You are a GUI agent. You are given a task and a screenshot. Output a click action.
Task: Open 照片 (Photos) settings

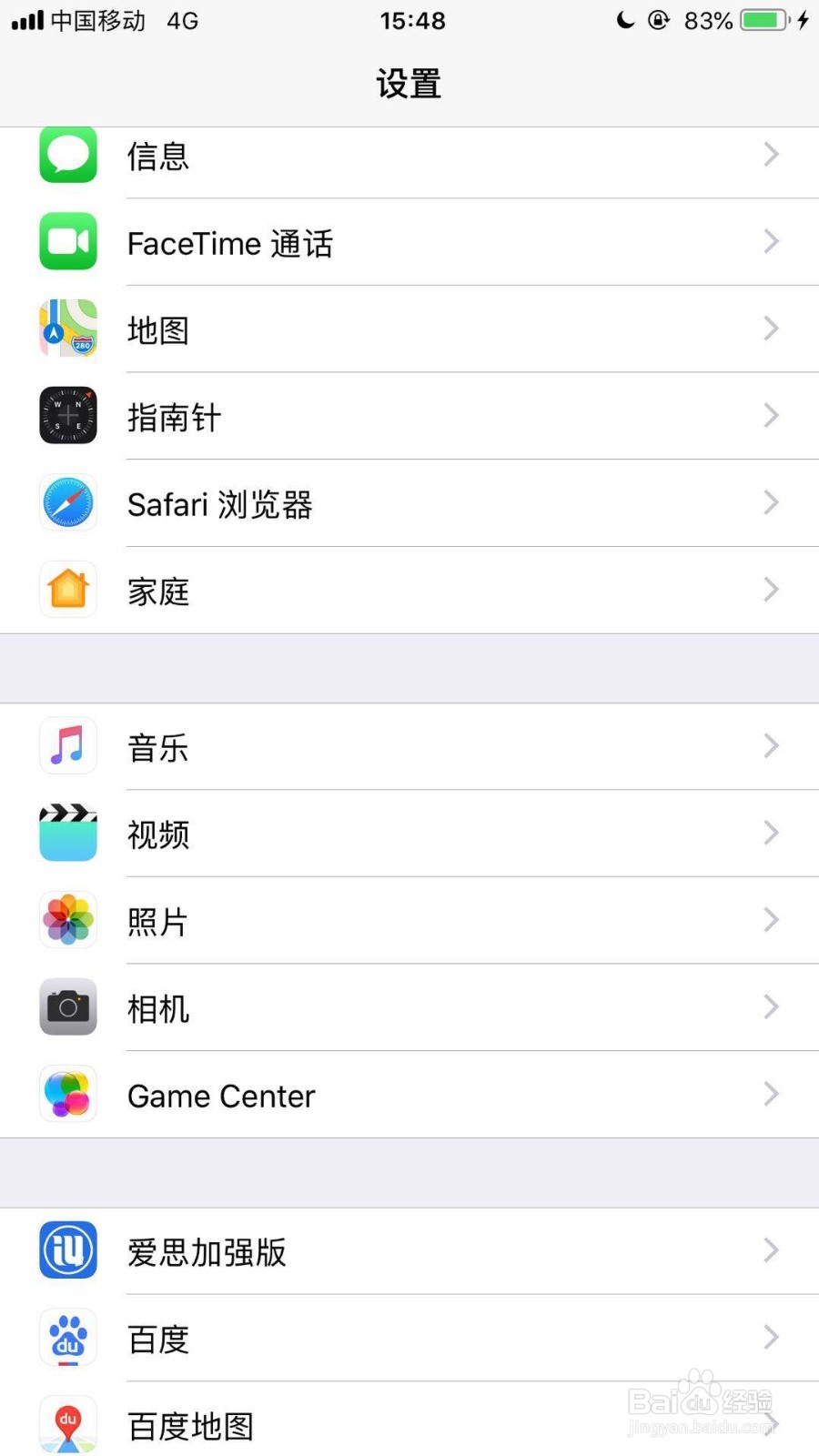409,920
